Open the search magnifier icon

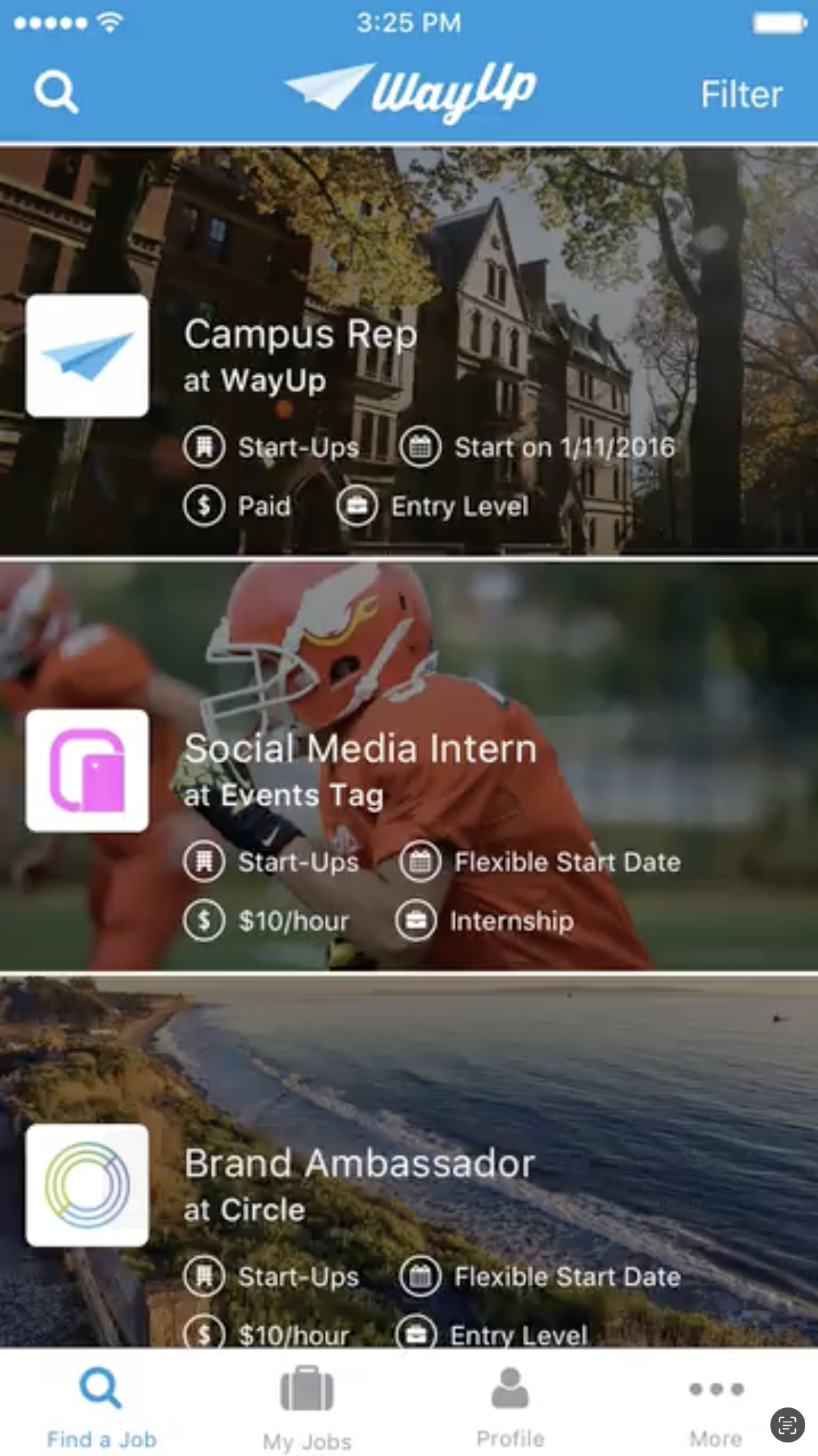click(56, 92)
